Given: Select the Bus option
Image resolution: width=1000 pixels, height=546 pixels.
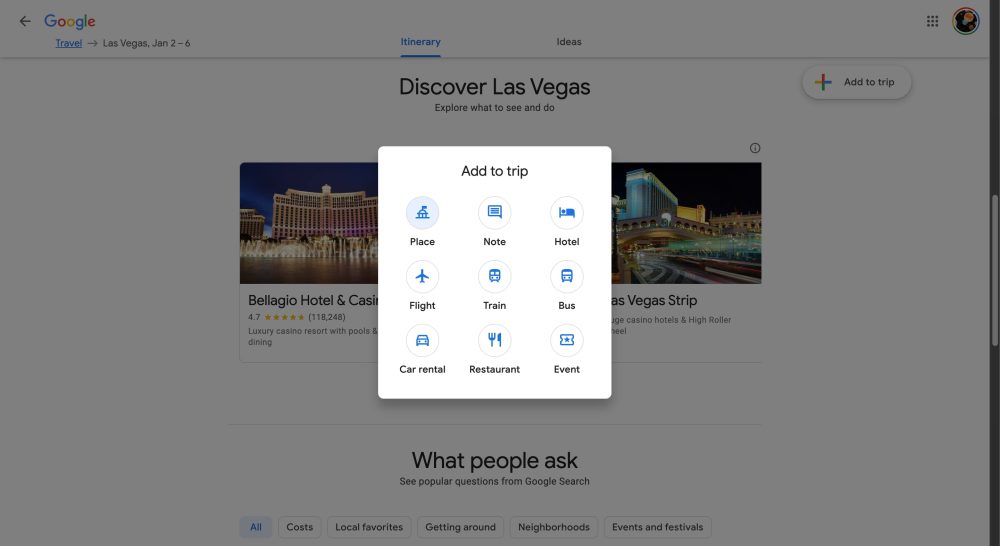Looking at the screenshot, I should pos(567,277).
